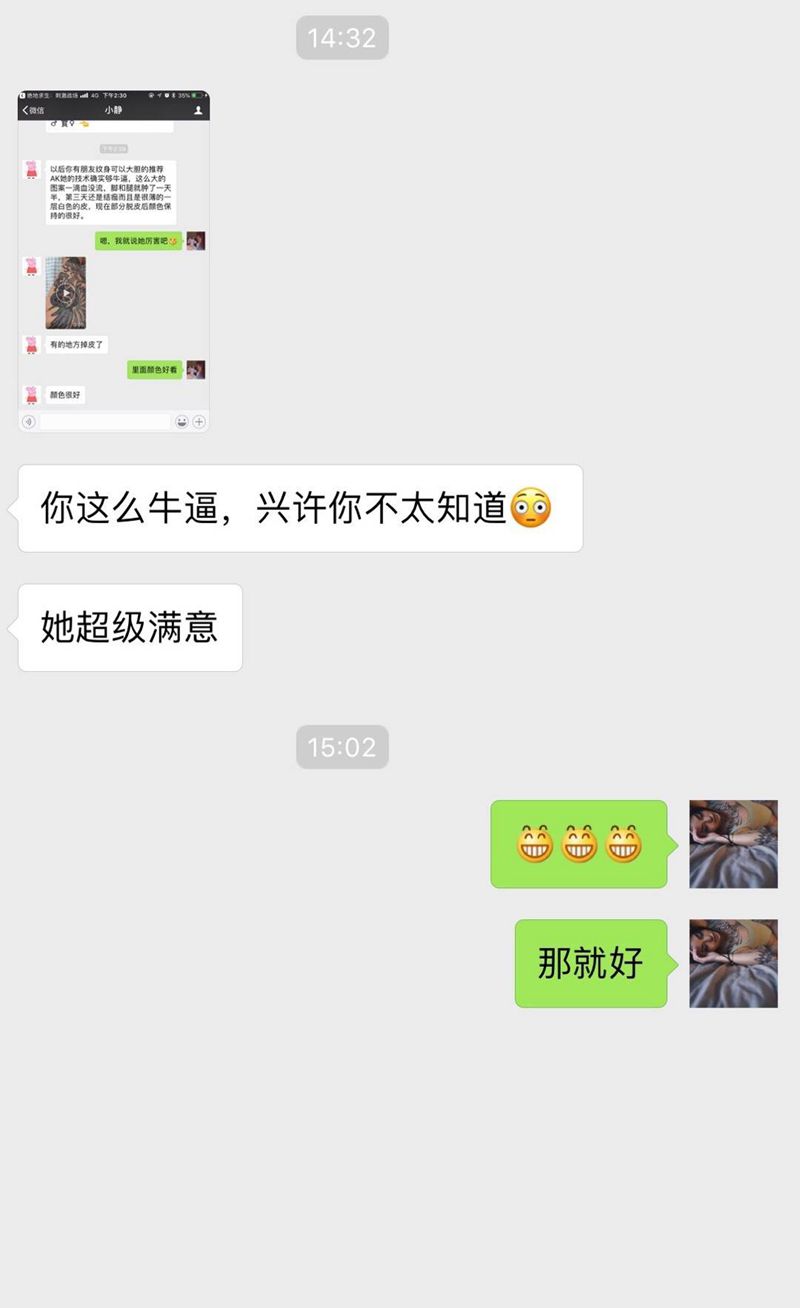
Task: Open the shared screenshot image message
Action: click(x=113, y=261)
